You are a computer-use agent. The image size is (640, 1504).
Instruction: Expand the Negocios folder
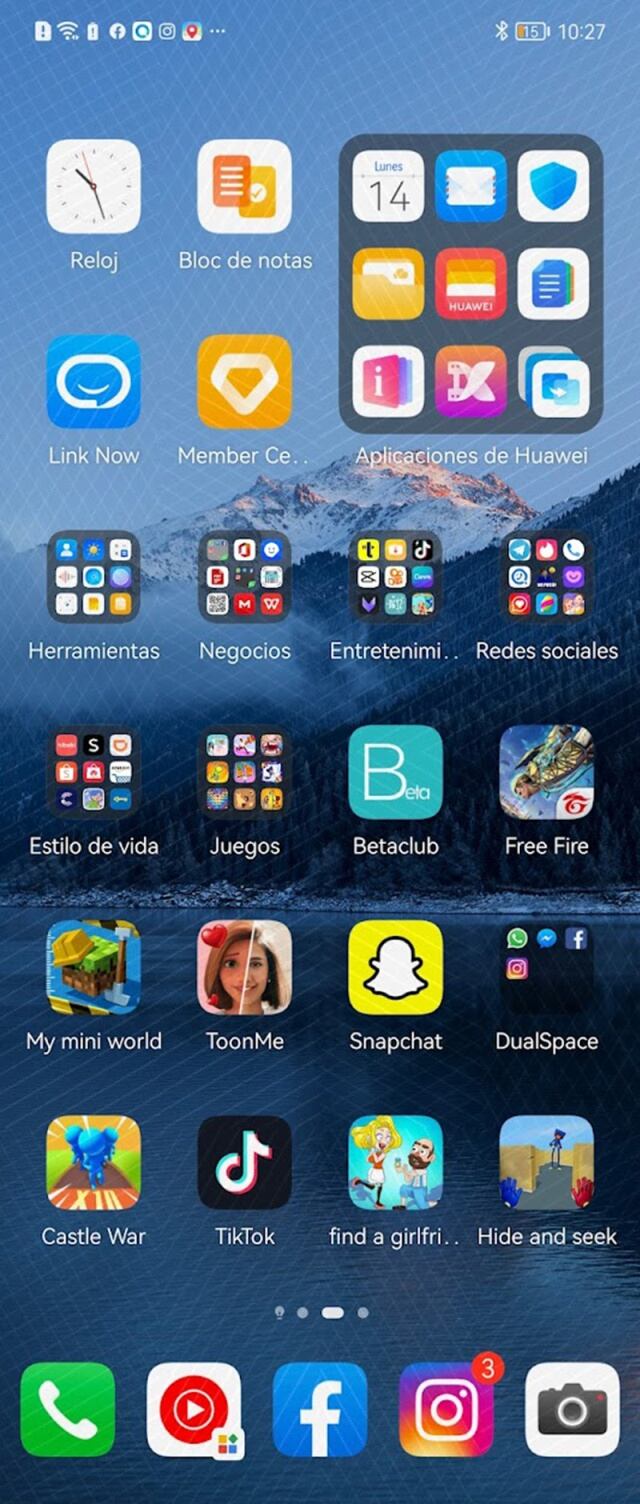click(245, 577)
